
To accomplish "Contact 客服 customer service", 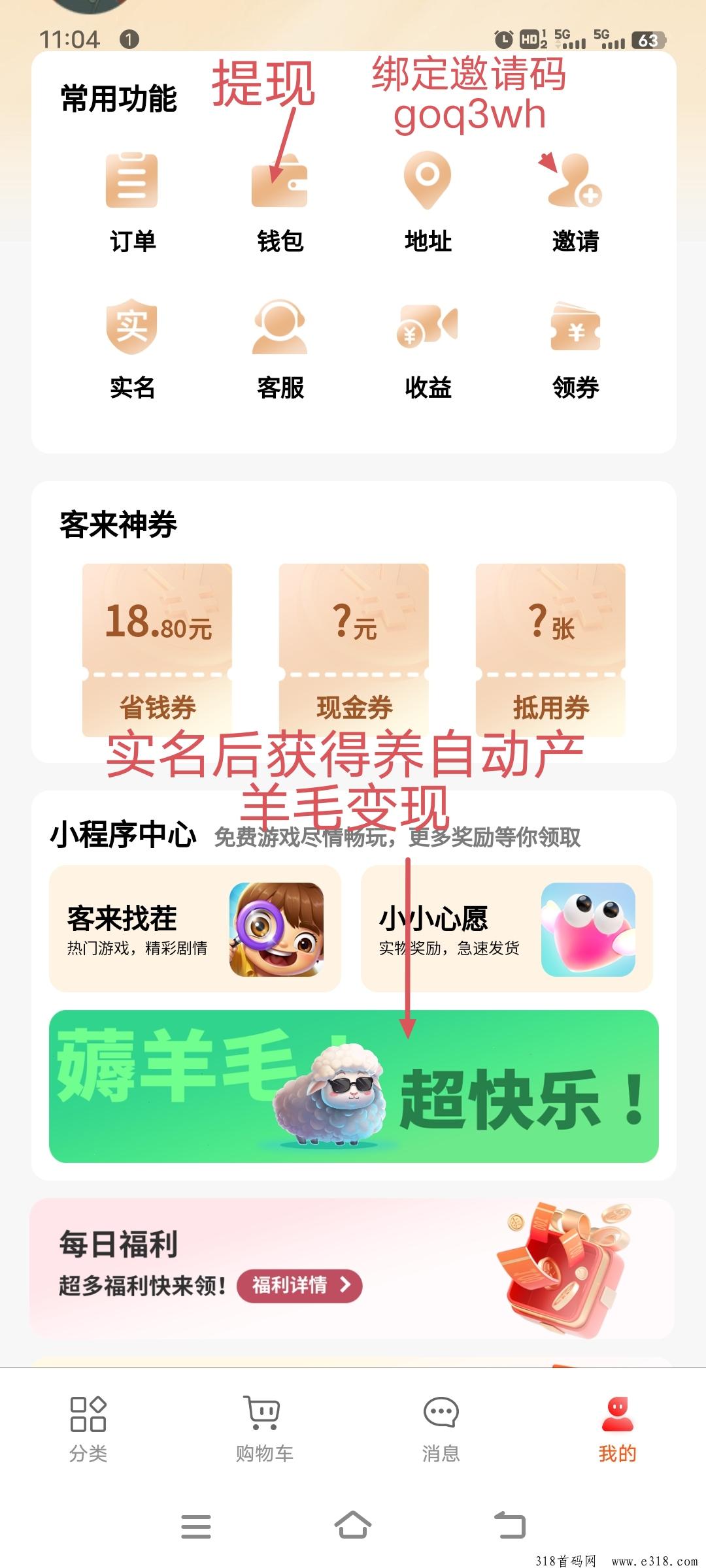I will tap(280, 350).
